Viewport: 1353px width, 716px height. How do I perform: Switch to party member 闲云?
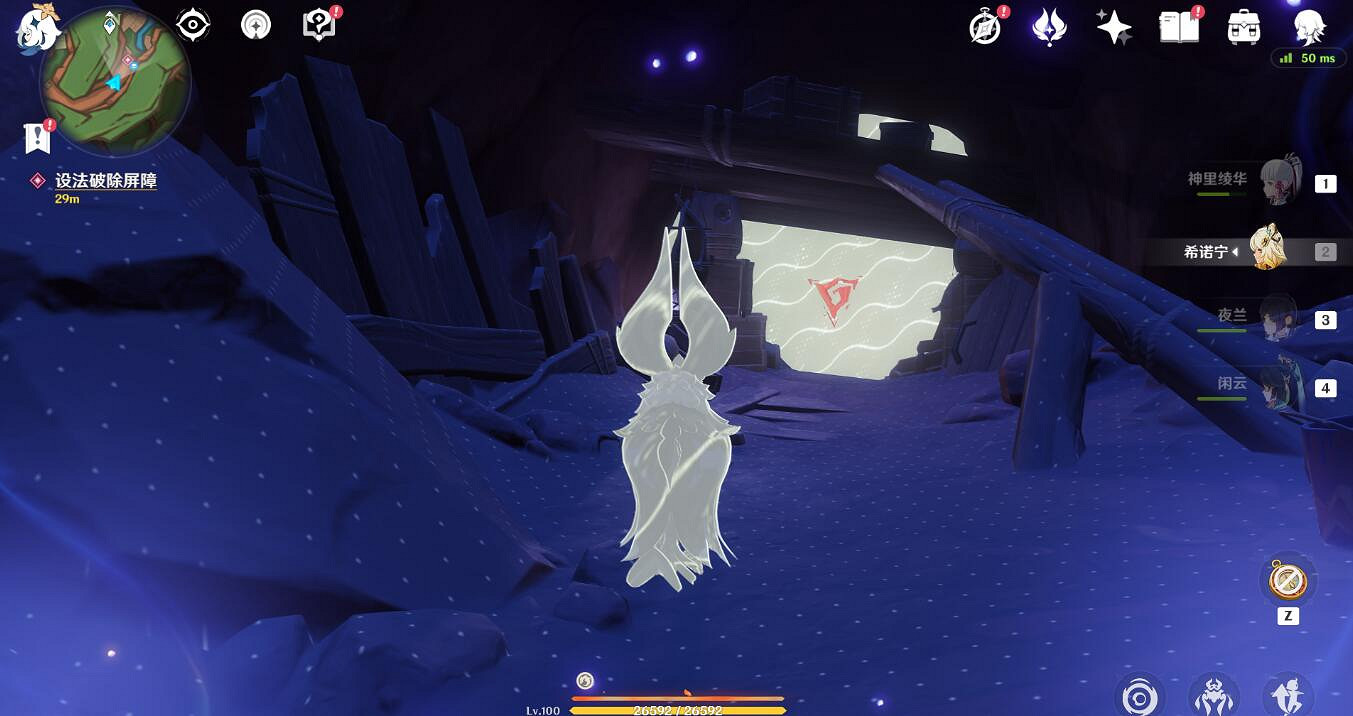pos(1278,387)
